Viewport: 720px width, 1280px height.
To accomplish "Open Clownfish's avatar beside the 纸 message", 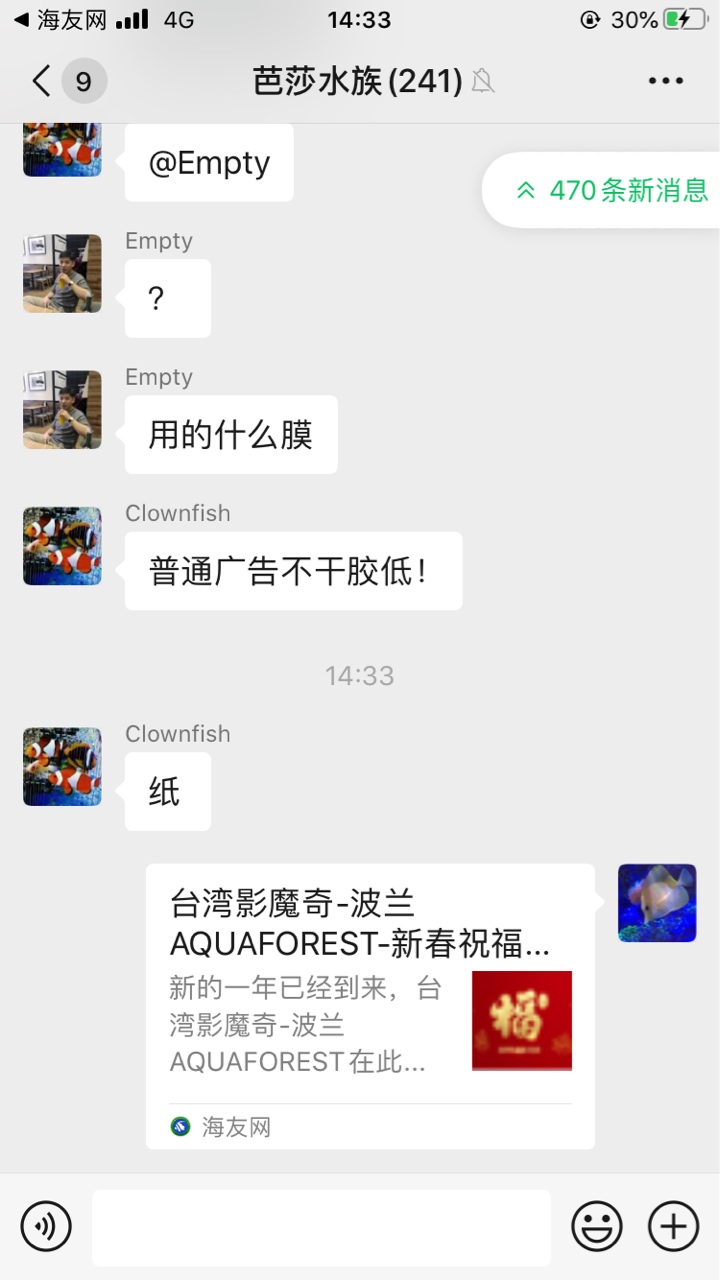I will [x=62, y=767].
